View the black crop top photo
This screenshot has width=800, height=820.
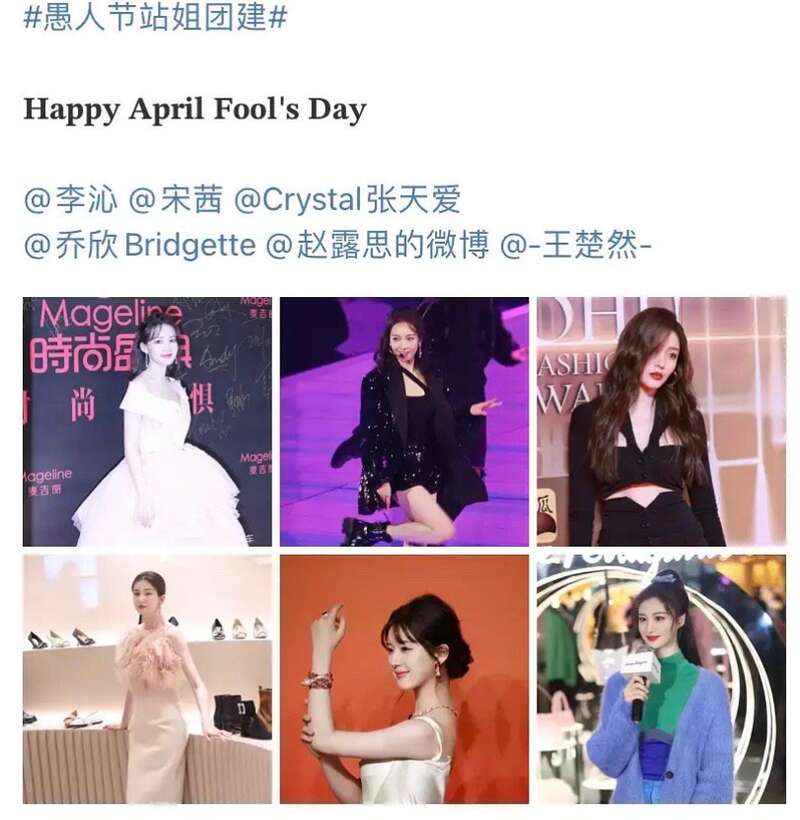(660, 421)
